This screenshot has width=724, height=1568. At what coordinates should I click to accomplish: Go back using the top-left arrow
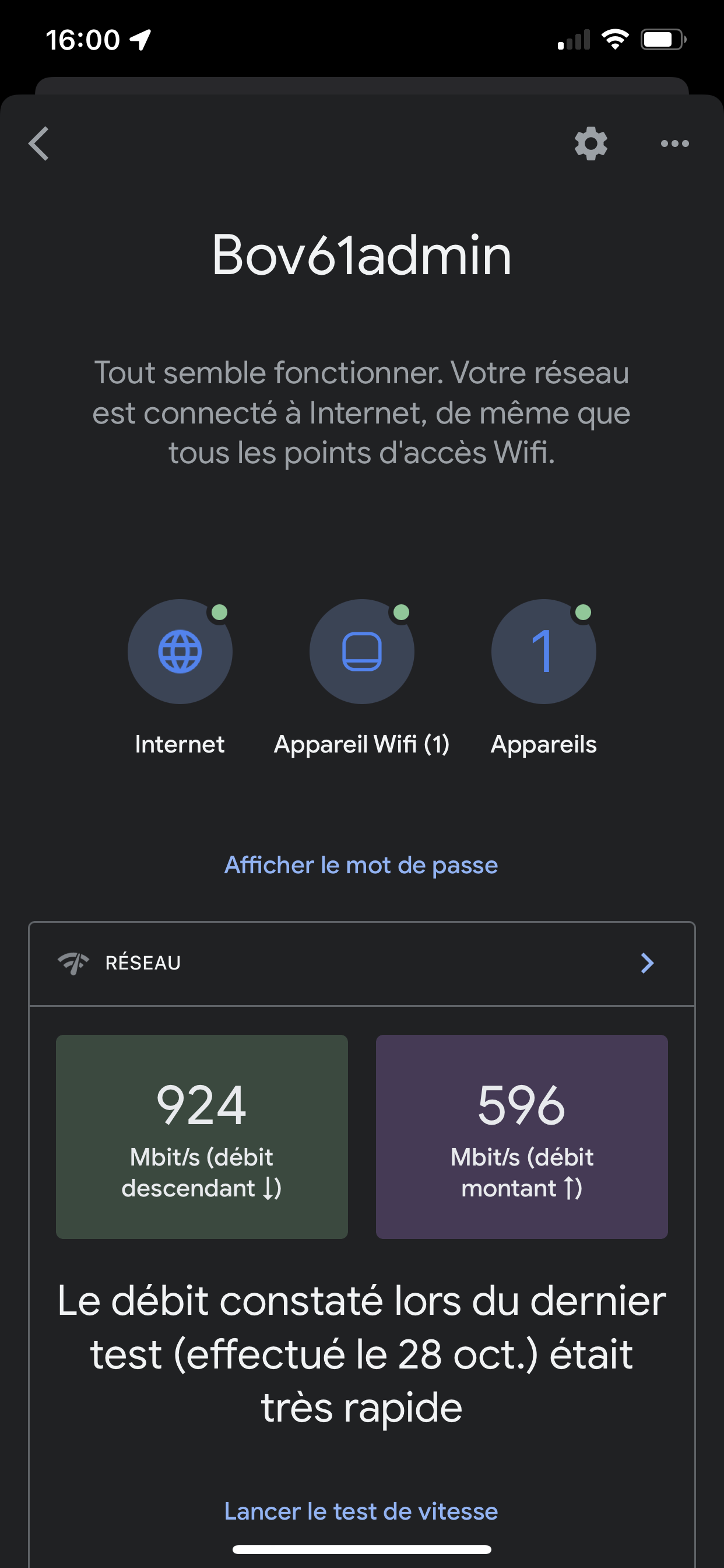pos(39,143)
